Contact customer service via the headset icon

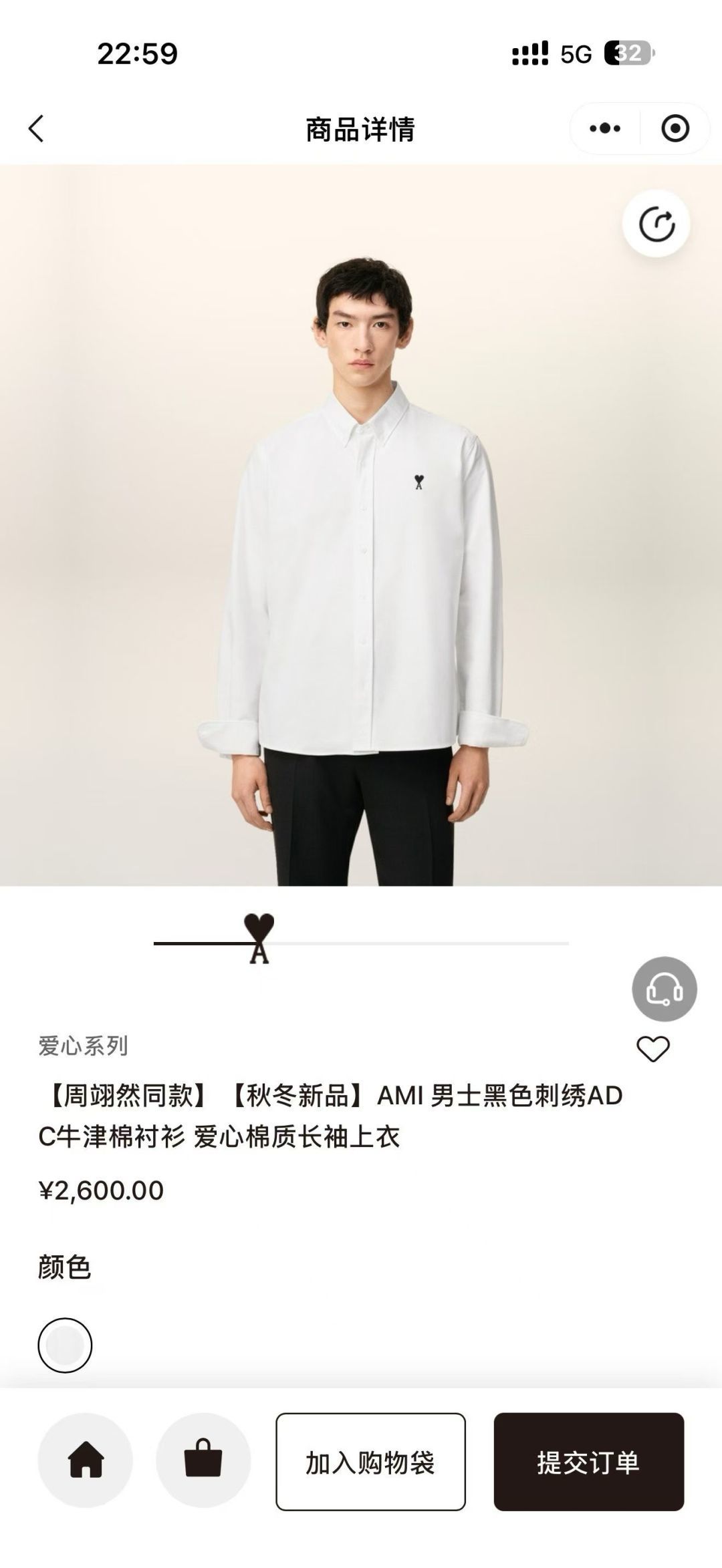click(x=665, y=989)
